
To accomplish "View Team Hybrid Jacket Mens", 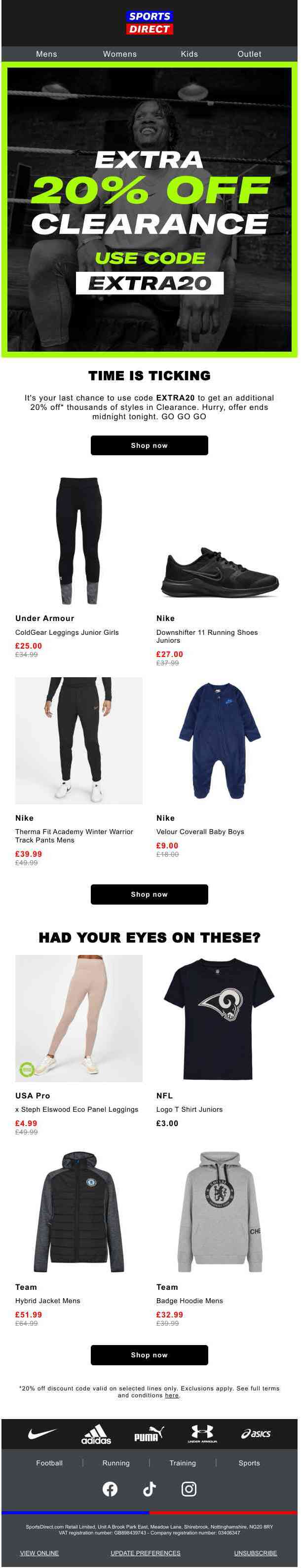I will pyautogui.click(x=78, y=1211).
